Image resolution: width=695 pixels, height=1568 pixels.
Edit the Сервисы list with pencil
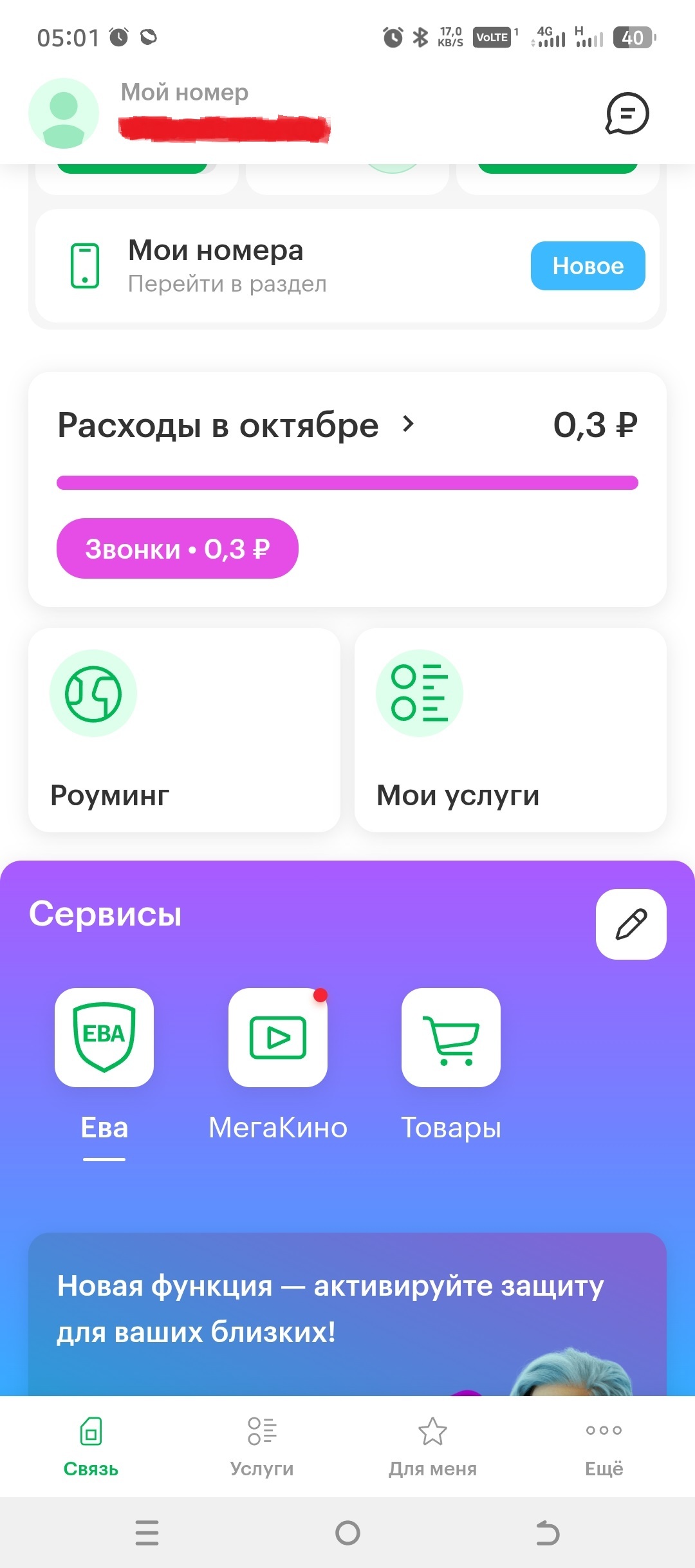(x=631, y=924)
